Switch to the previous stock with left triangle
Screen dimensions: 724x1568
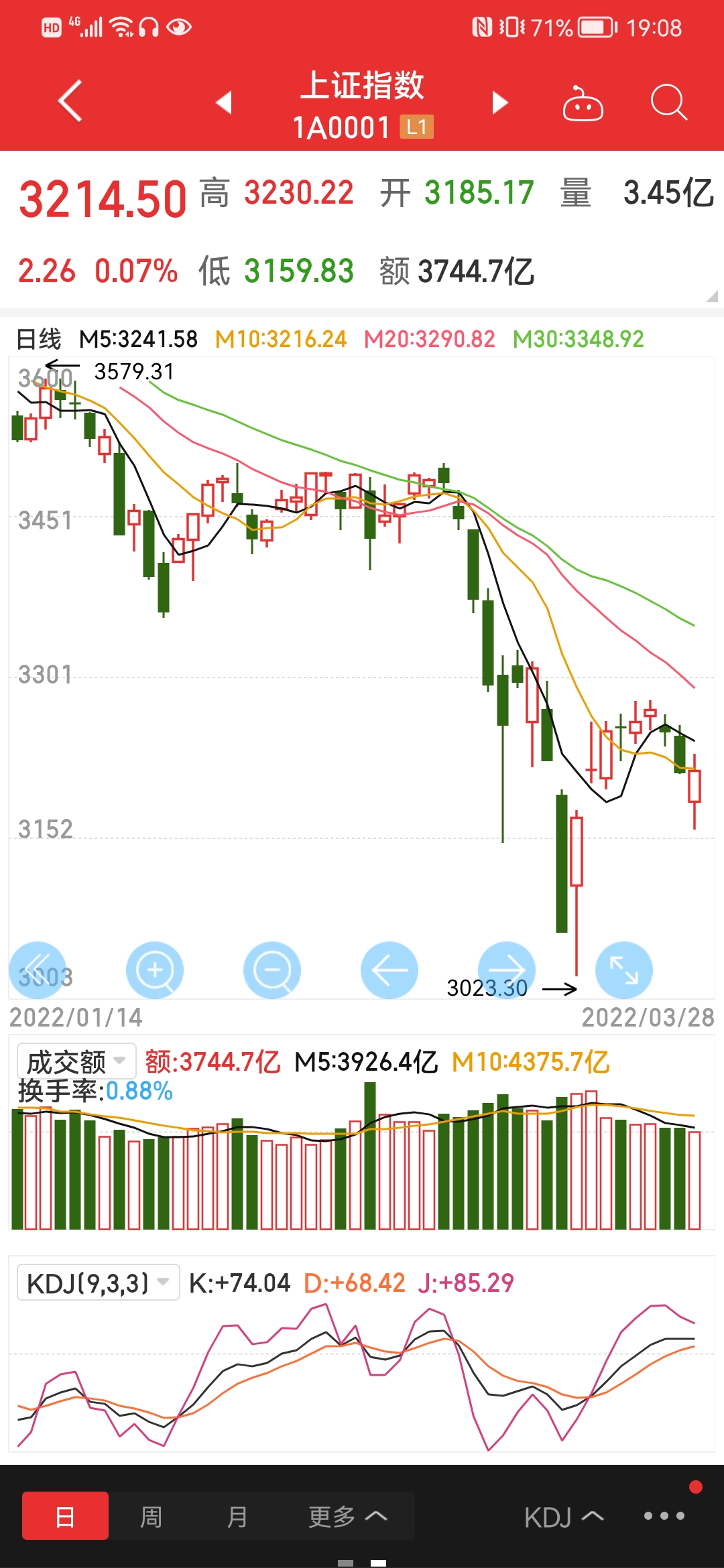tap(224, 103)
